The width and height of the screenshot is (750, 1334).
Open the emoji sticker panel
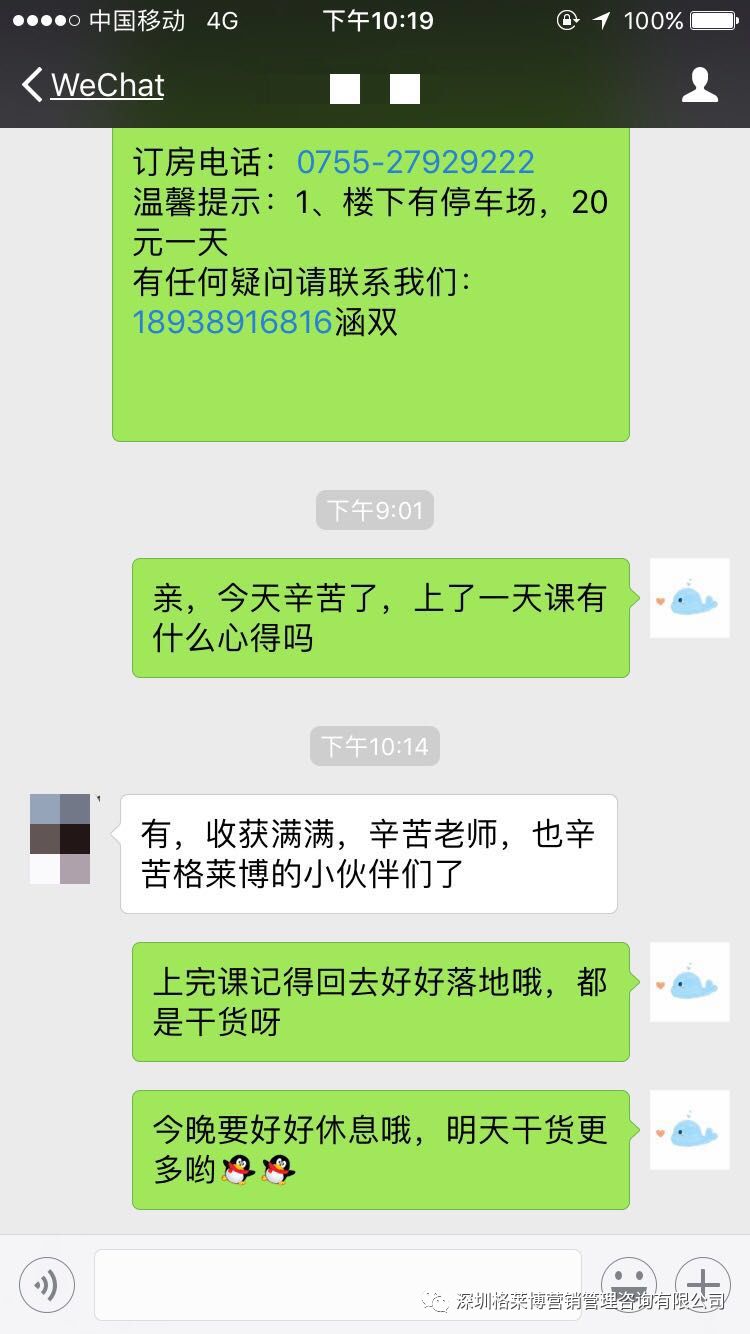coord(628,1284)
